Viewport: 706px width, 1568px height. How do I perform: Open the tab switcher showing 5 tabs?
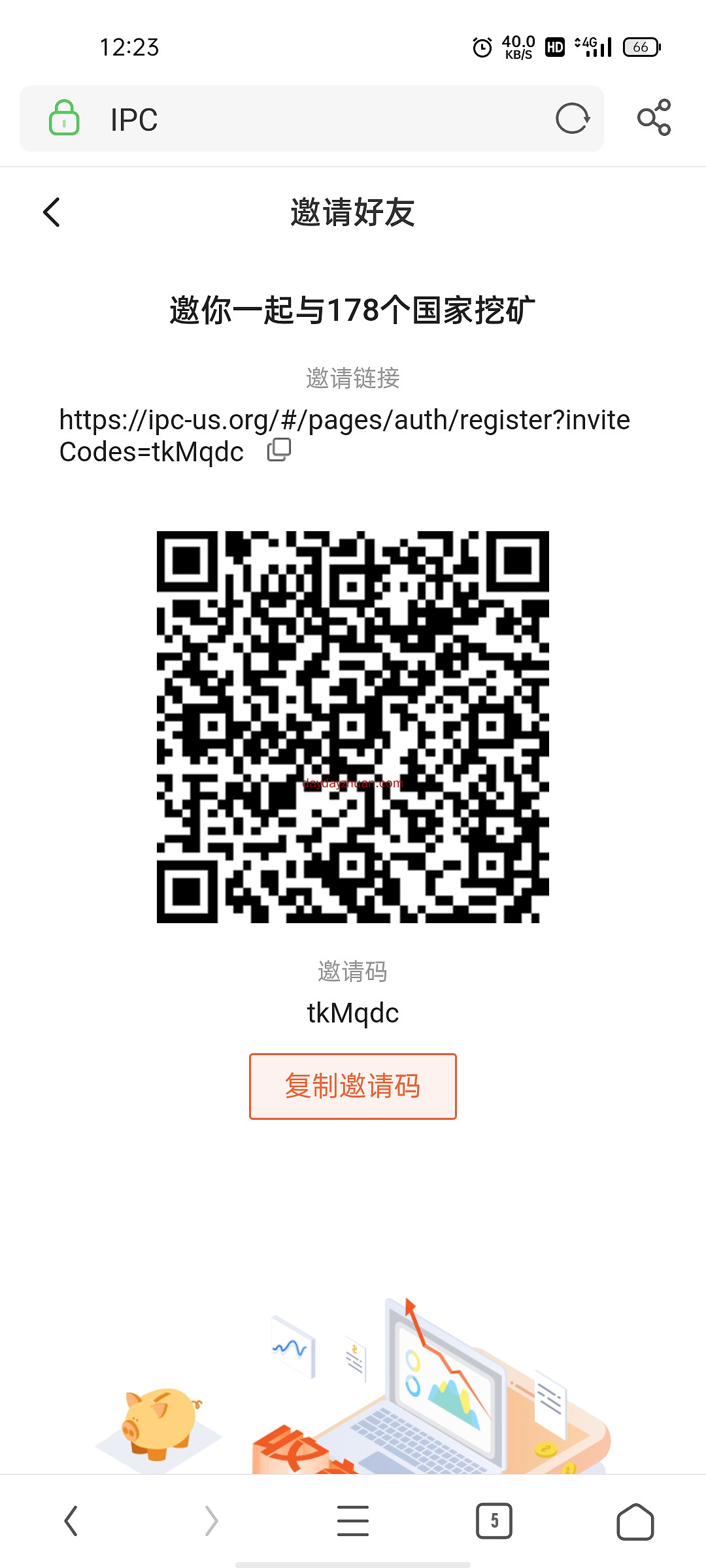pos(494,1522)
